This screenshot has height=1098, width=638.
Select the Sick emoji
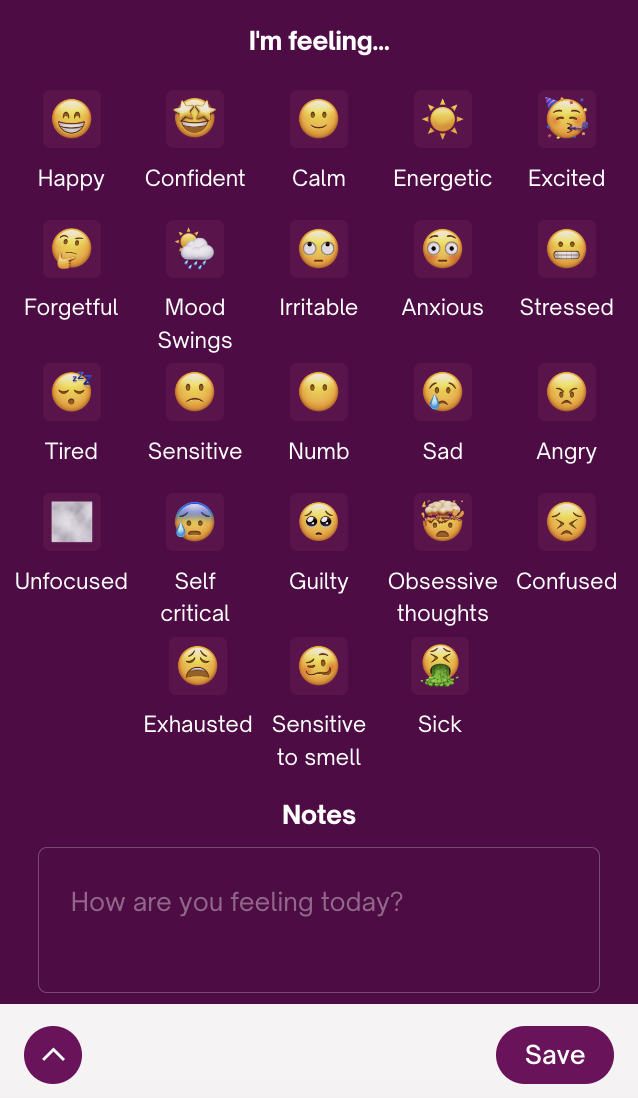click(x=440, y=666)
